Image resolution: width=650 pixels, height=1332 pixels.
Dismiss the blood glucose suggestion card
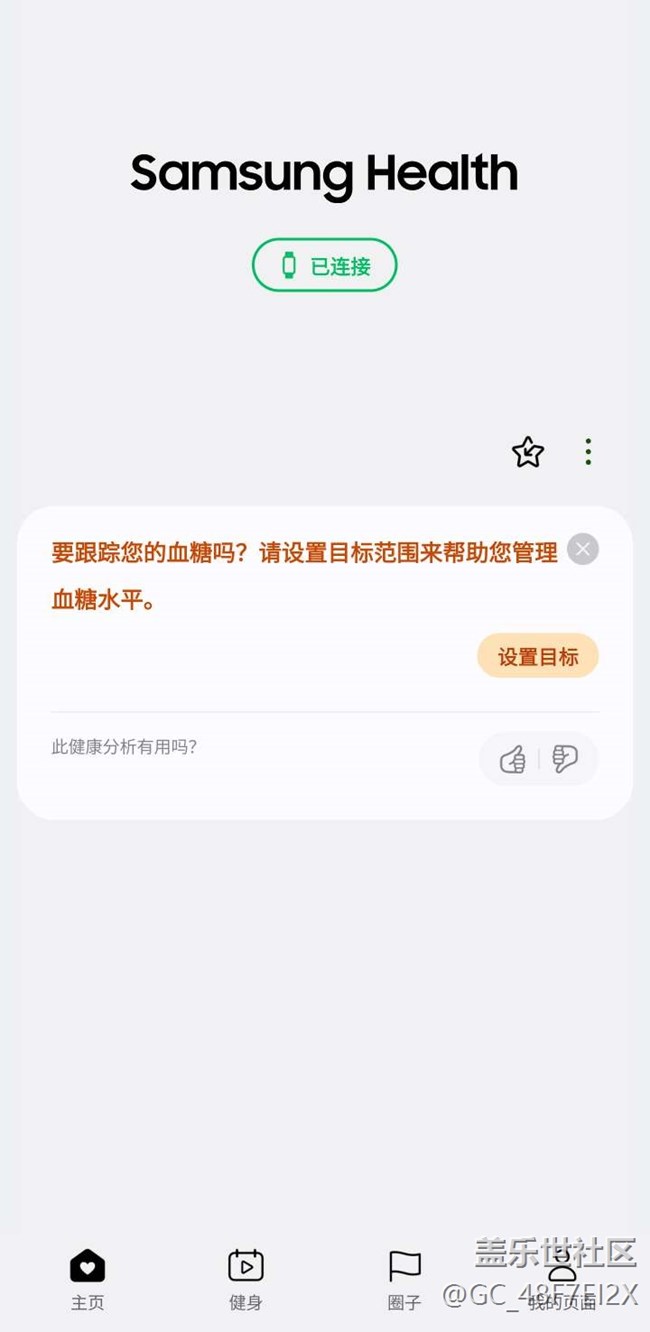click(583, 549)
